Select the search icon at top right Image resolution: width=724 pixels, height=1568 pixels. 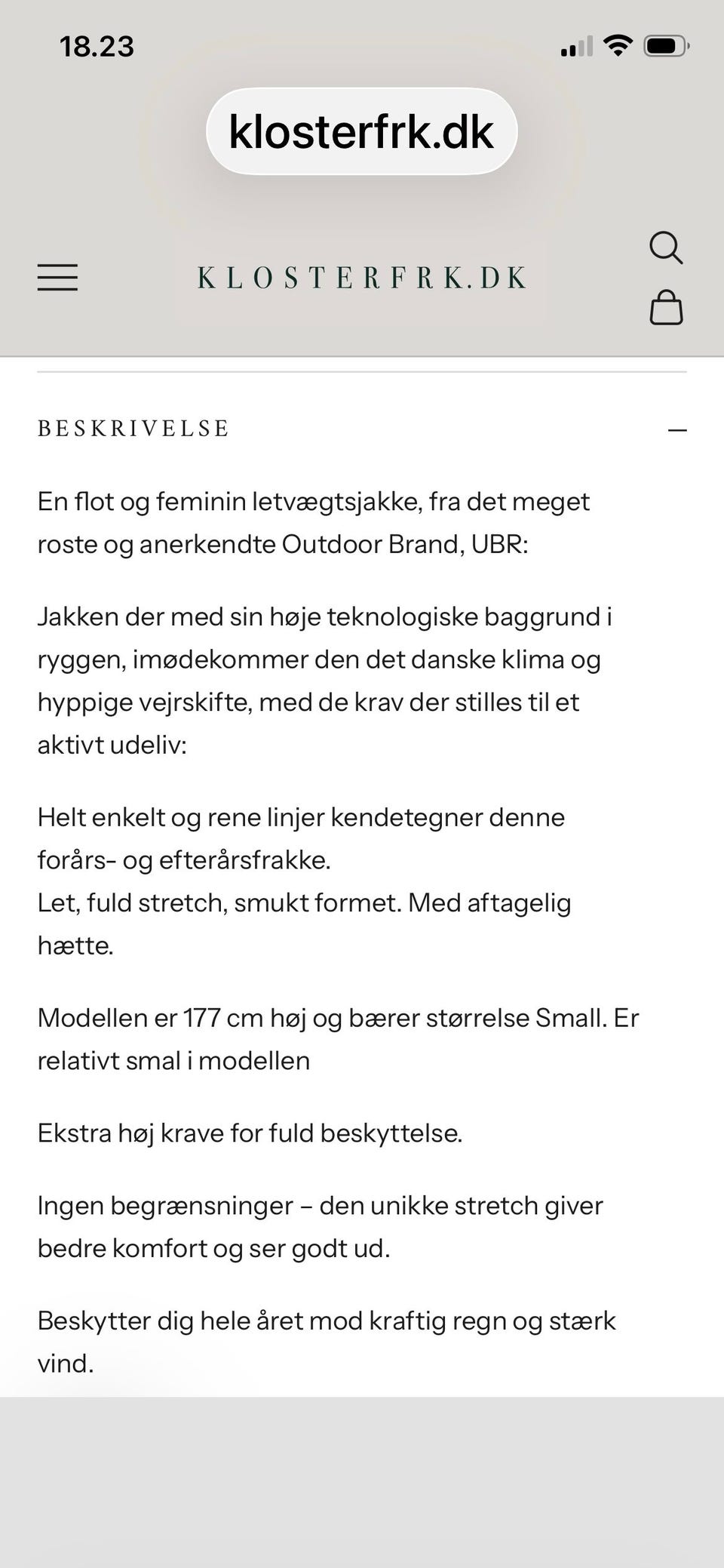click(667, 247)
